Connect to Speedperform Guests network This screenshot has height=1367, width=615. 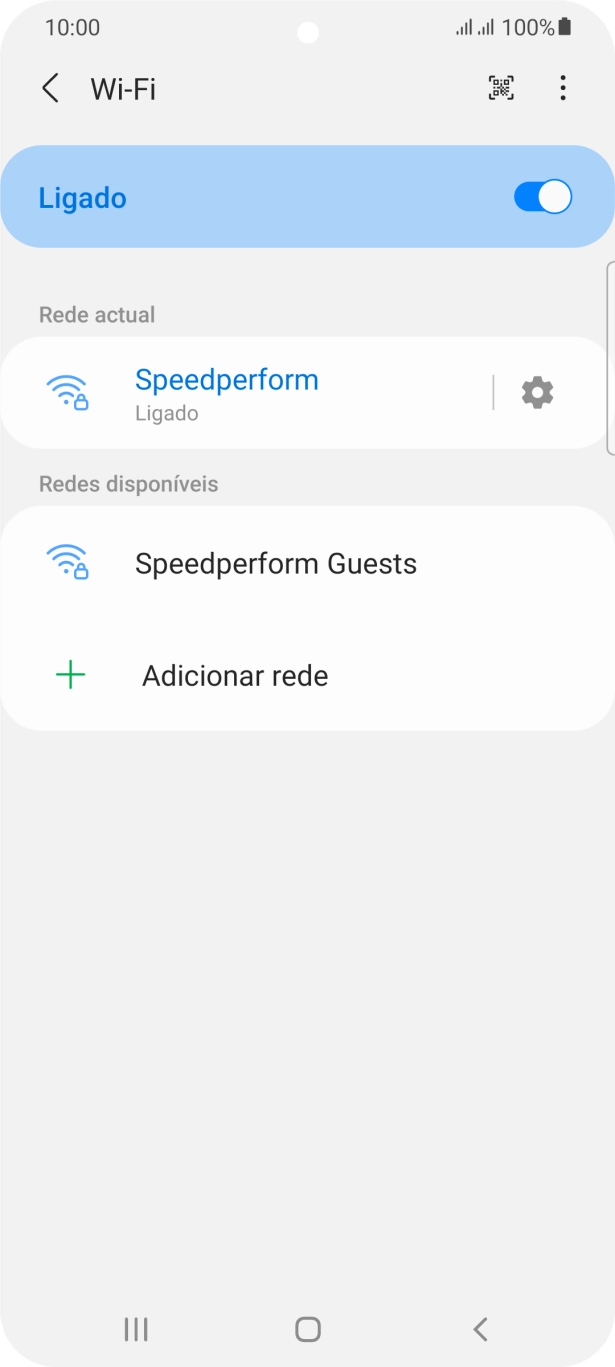point(276,564)
